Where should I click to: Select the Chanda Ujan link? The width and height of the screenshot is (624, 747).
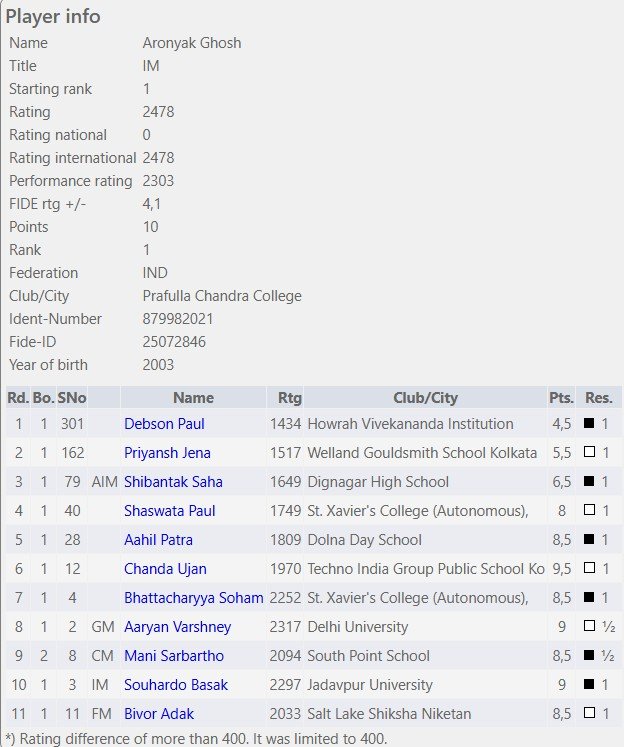pyautogui.click(x=165, y=569)
